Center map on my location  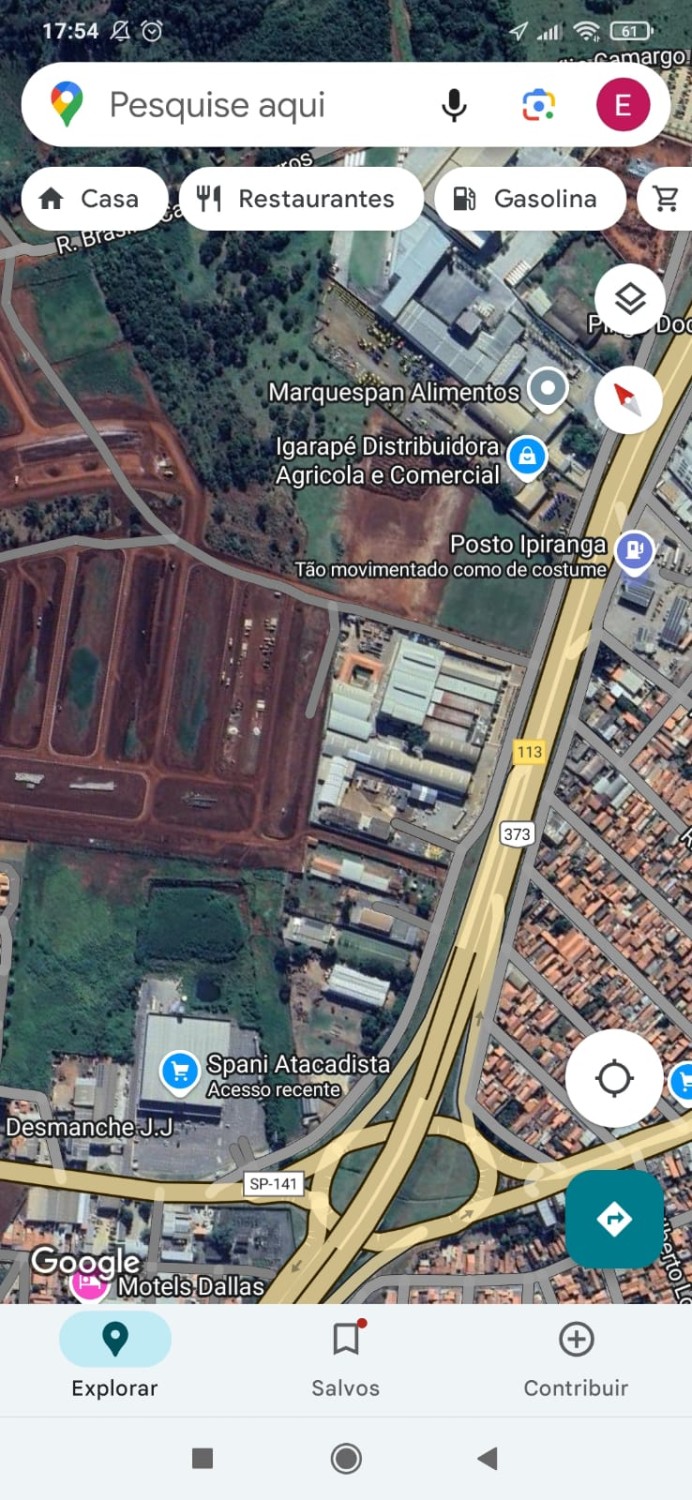(613, 1078)
